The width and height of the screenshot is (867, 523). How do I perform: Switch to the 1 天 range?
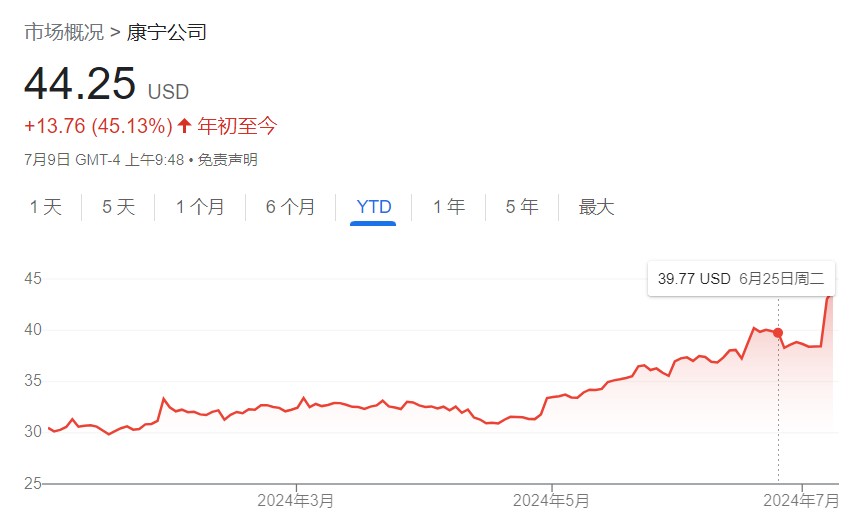point(46,207)
